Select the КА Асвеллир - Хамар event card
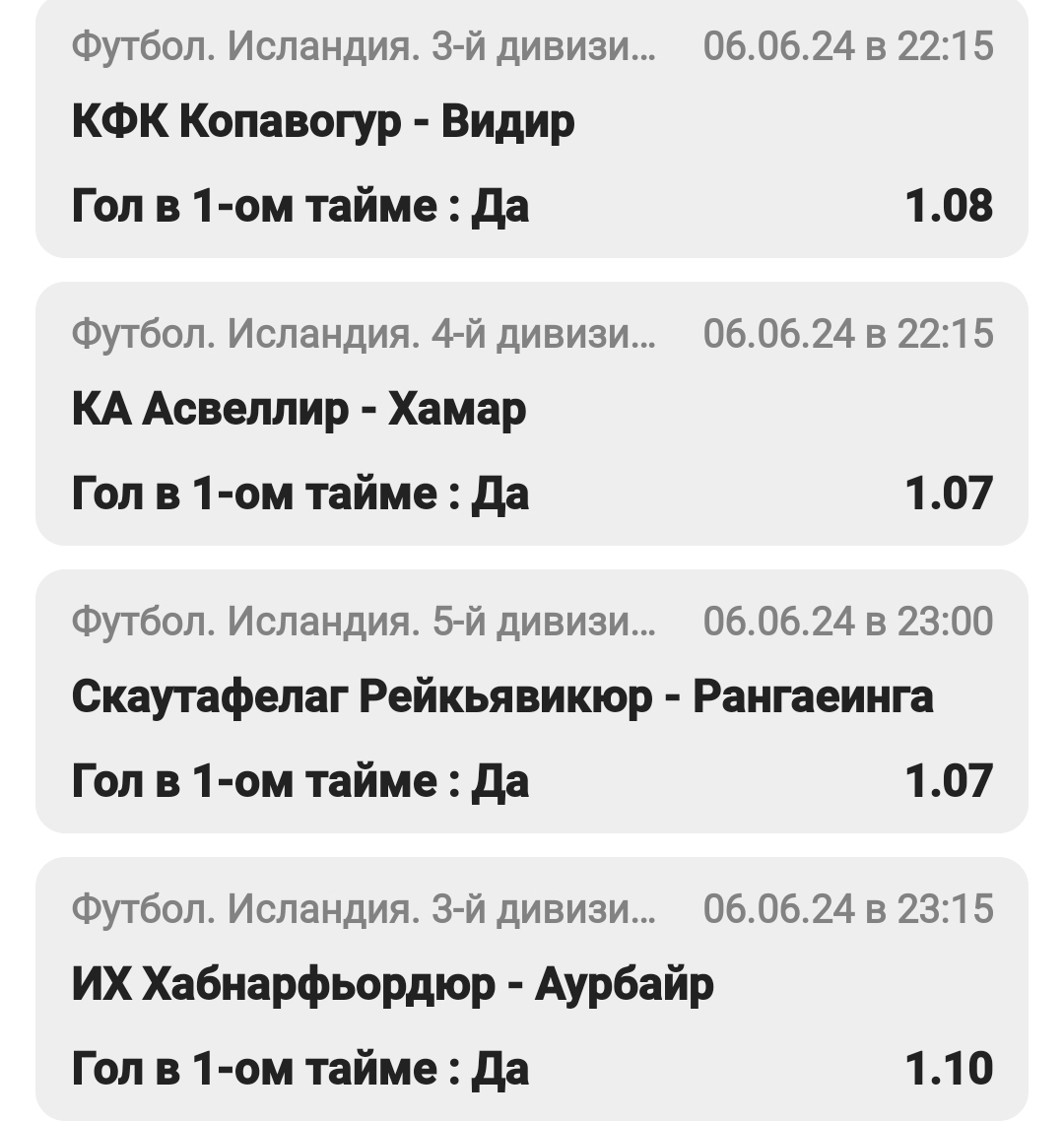 point(532,412)
